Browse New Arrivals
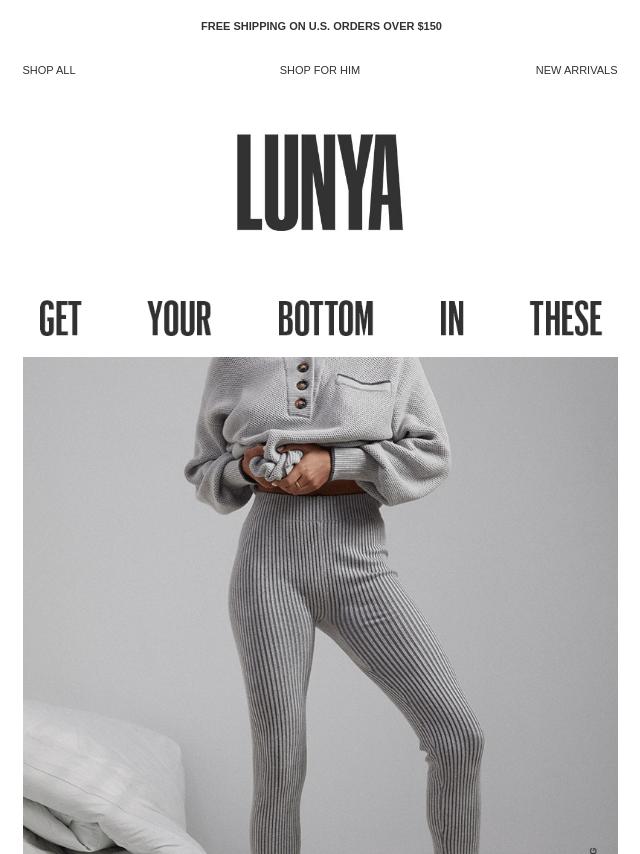 tap(575, 70)
